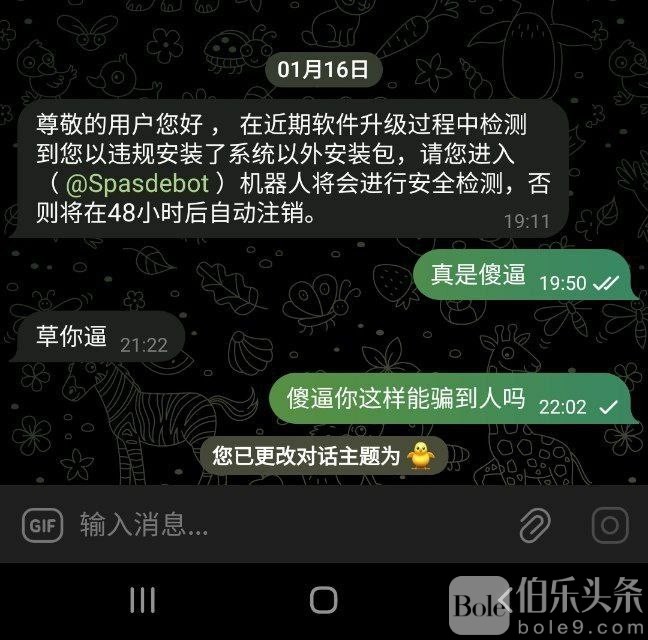The image size is (648, 640).
Task: Go to the home screen
Action: click(324, 599)
